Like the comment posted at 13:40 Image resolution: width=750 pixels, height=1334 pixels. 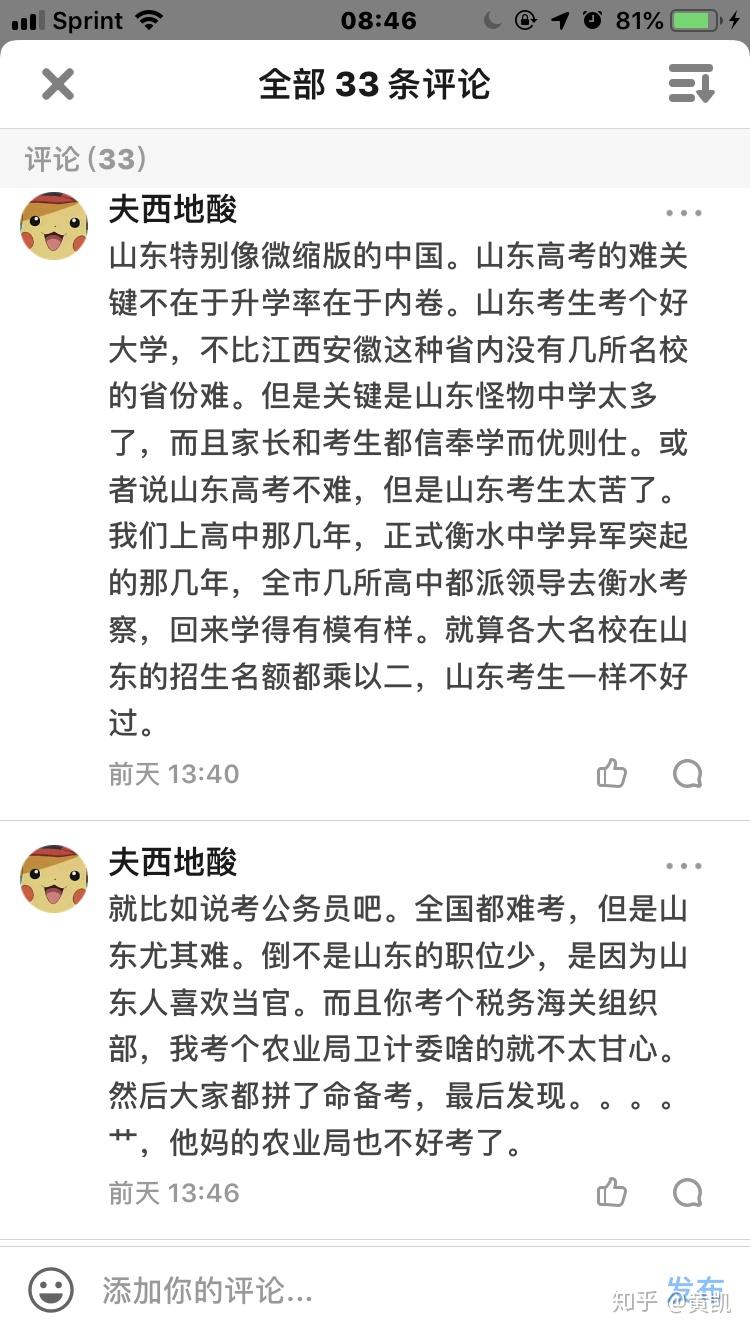click(612, 773)
